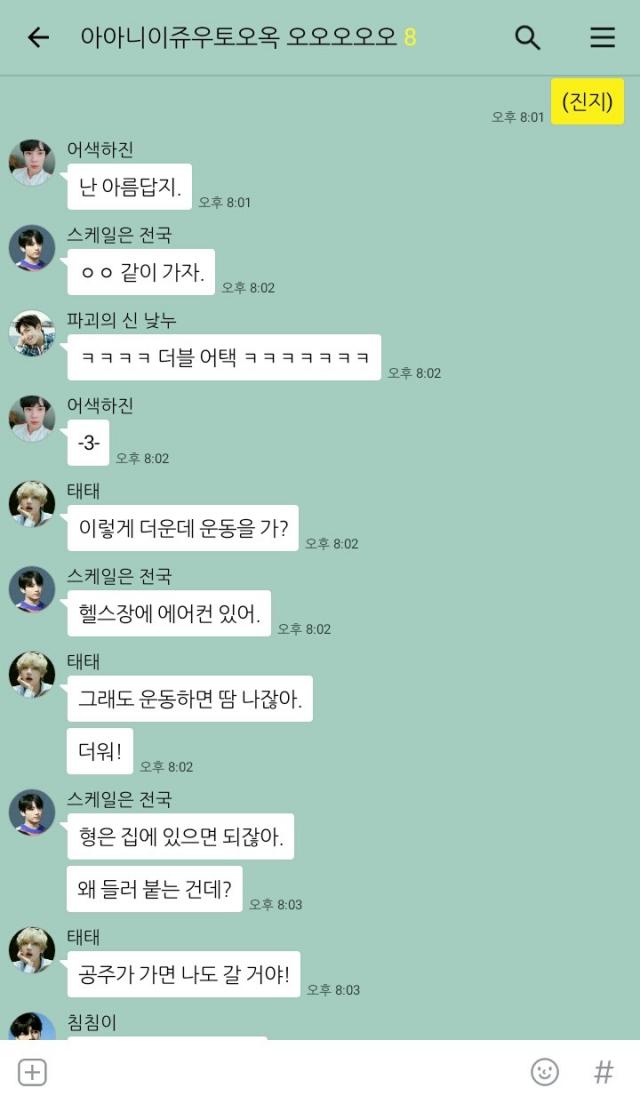Open 파괴의 신 낮누 profile picture
This screenshot has width=640, height=1104.
[32, 333]
